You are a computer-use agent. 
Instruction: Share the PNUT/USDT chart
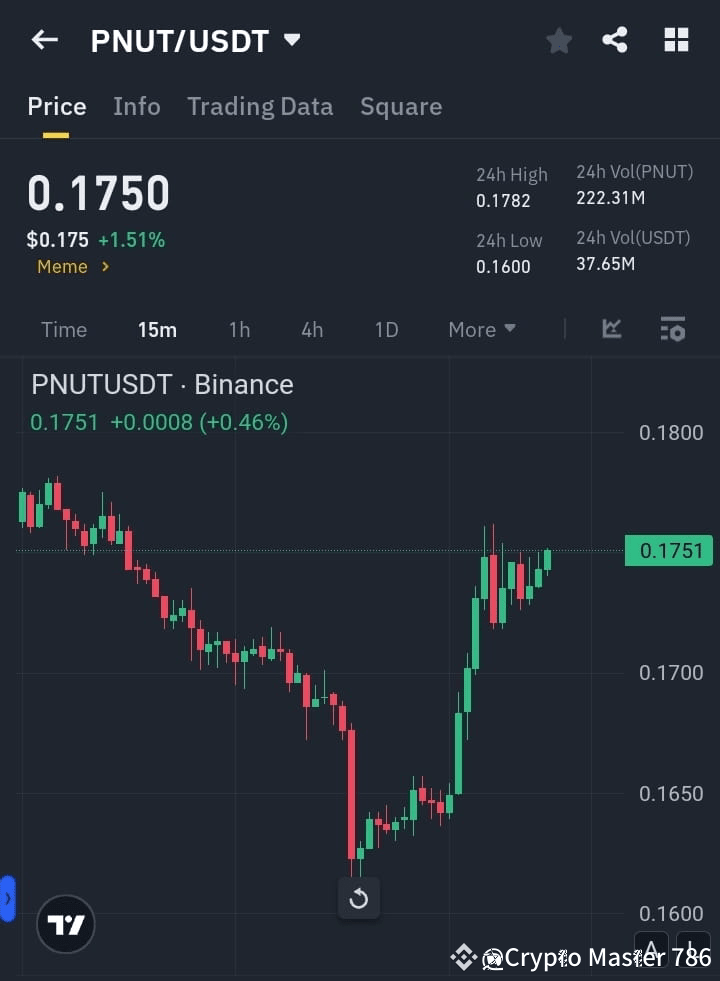(615, 40)
